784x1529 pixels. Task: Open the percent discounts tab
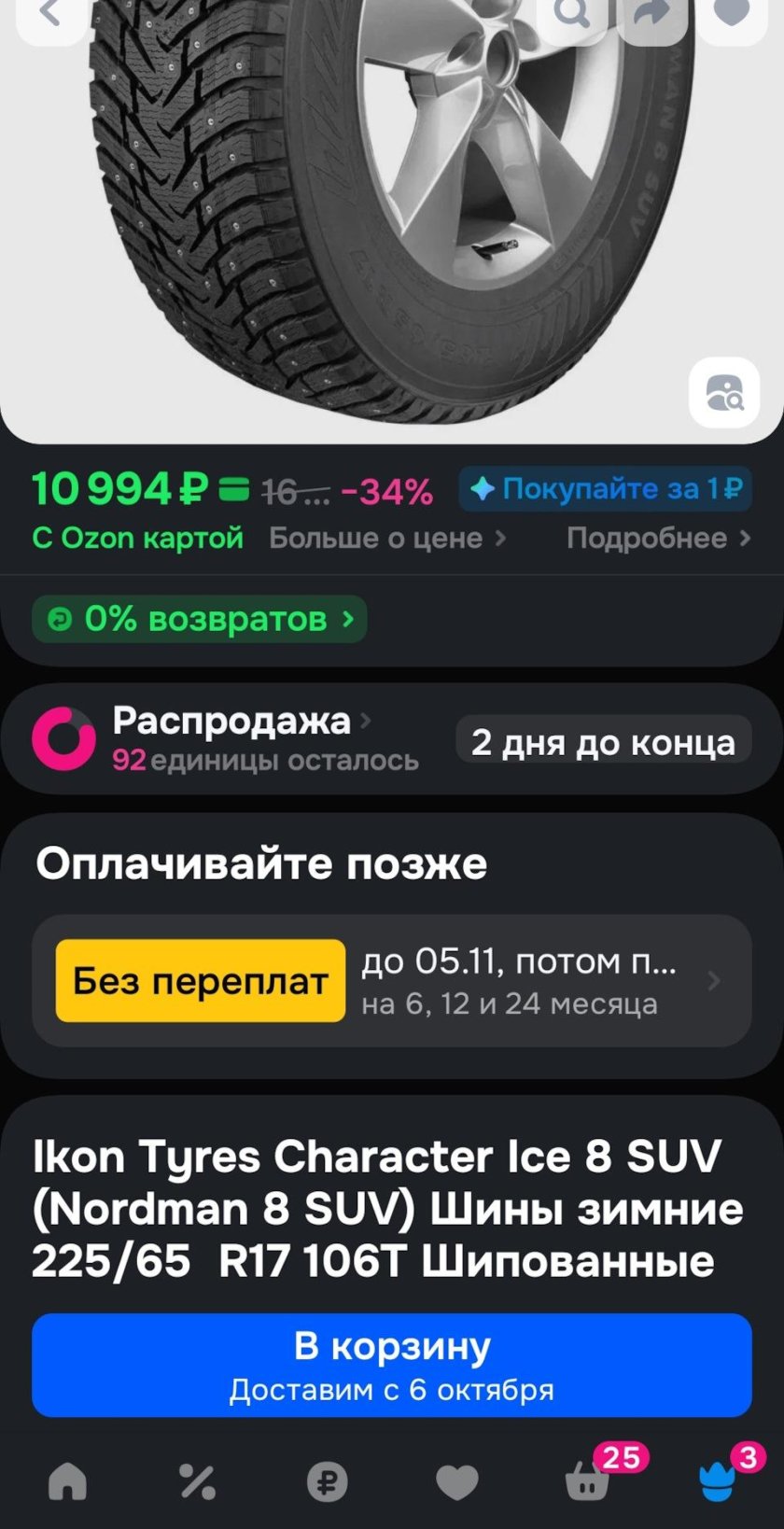pos(197,1481)
